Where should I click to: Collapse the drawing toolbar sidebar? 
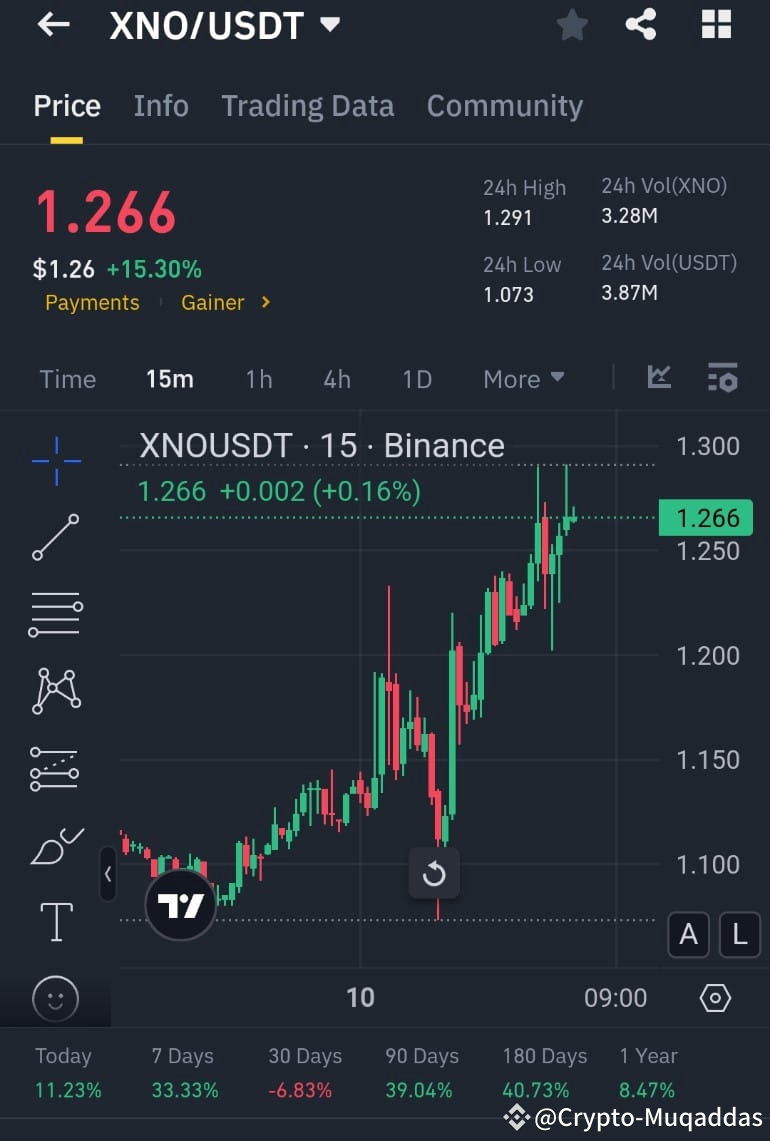click(108, 873)
